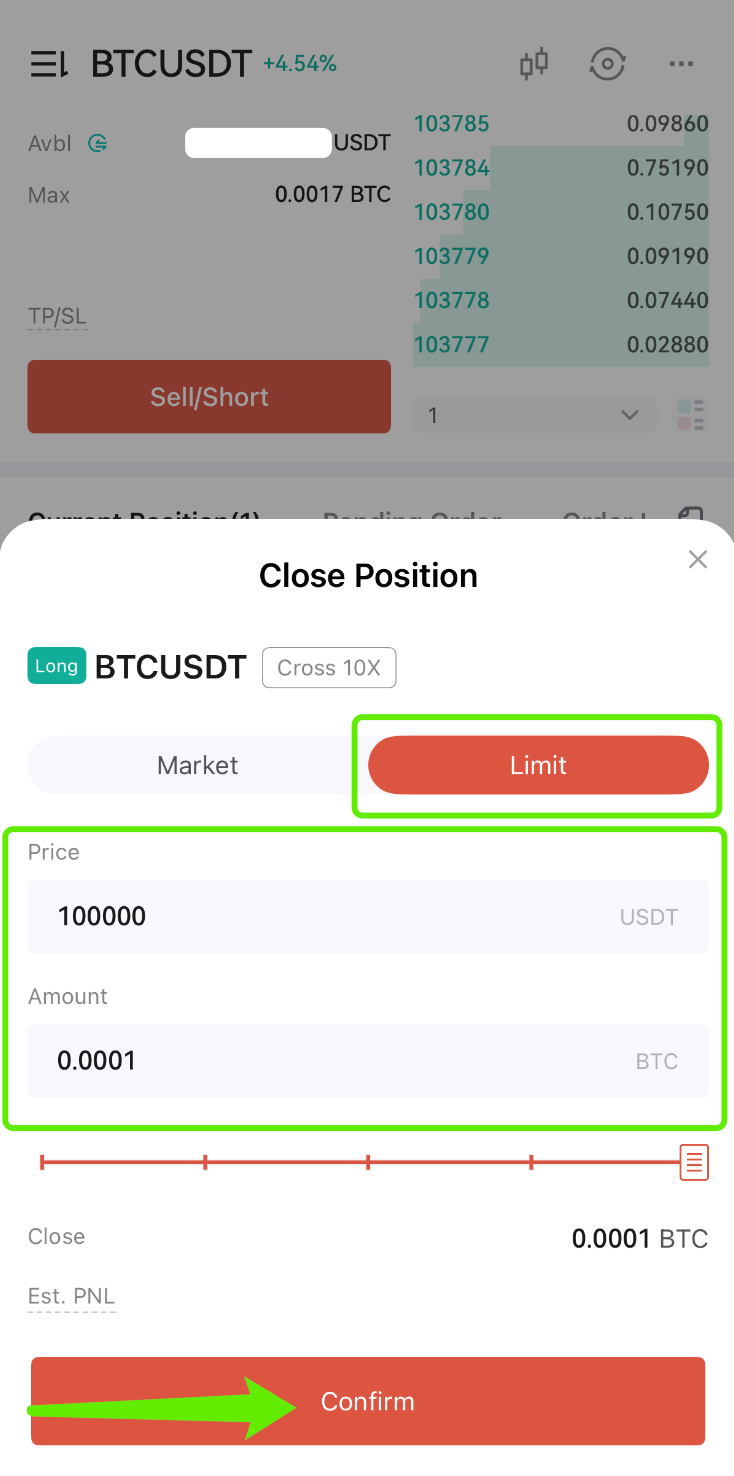
Task: Close the Close Position dialog
Action: [x=698, y=560]
